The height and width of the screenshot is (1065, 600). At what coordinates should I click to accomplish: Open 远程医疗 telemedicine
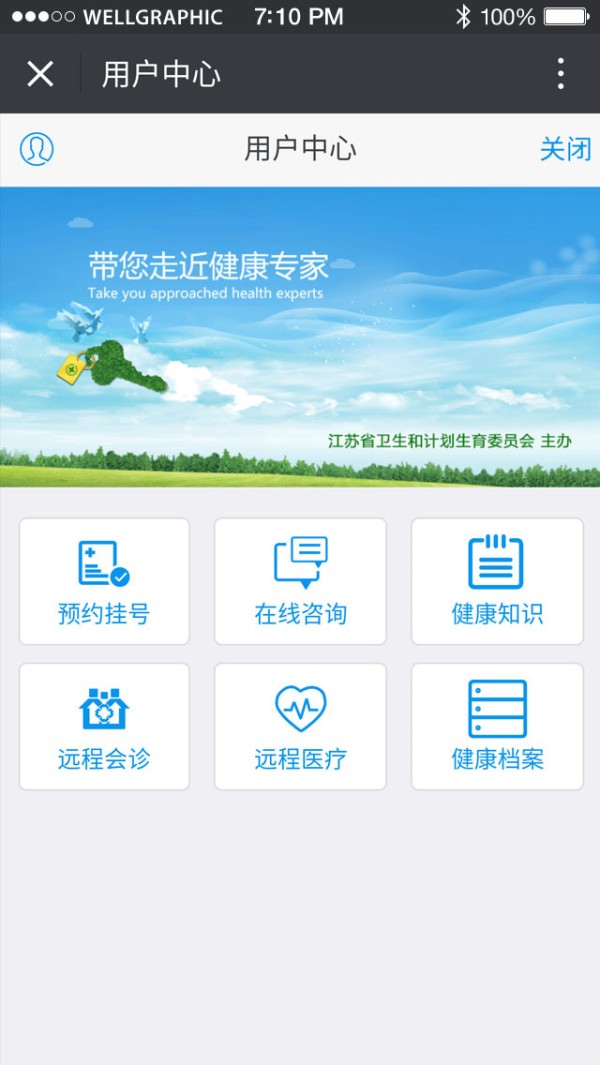[300, 726]
